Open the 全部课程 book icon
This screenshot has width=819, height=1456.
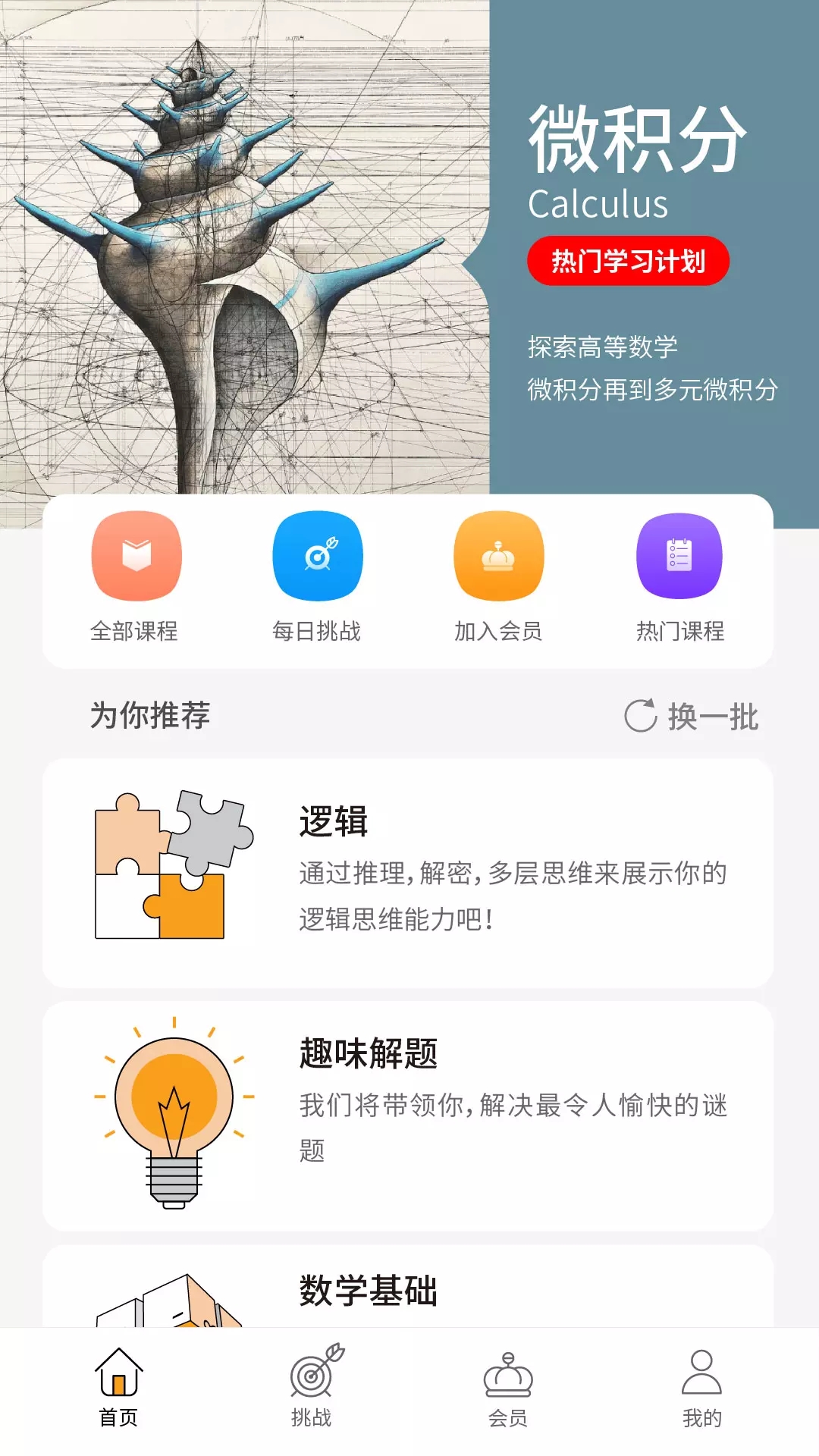[x=135, y=556]
